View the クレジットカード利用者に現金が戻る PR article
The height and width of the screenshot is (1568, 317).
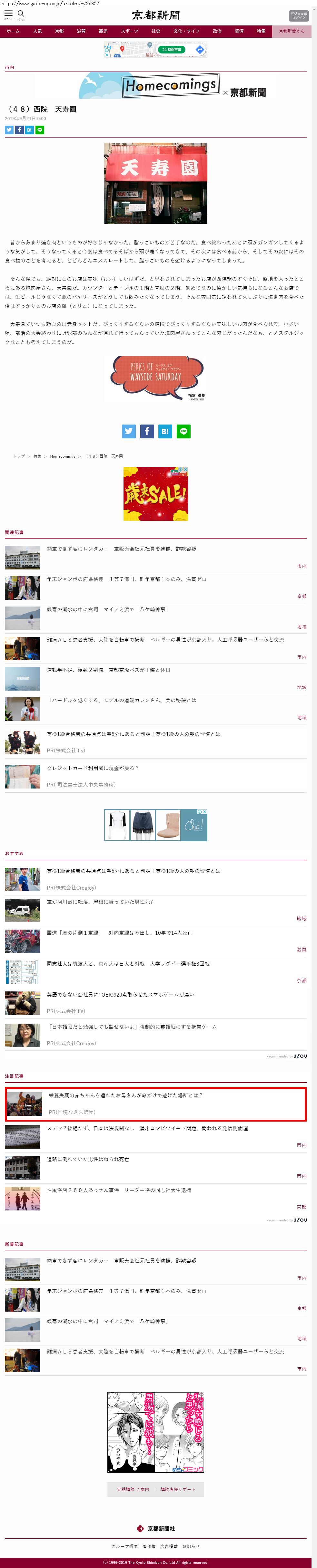[x=93, y=768]
